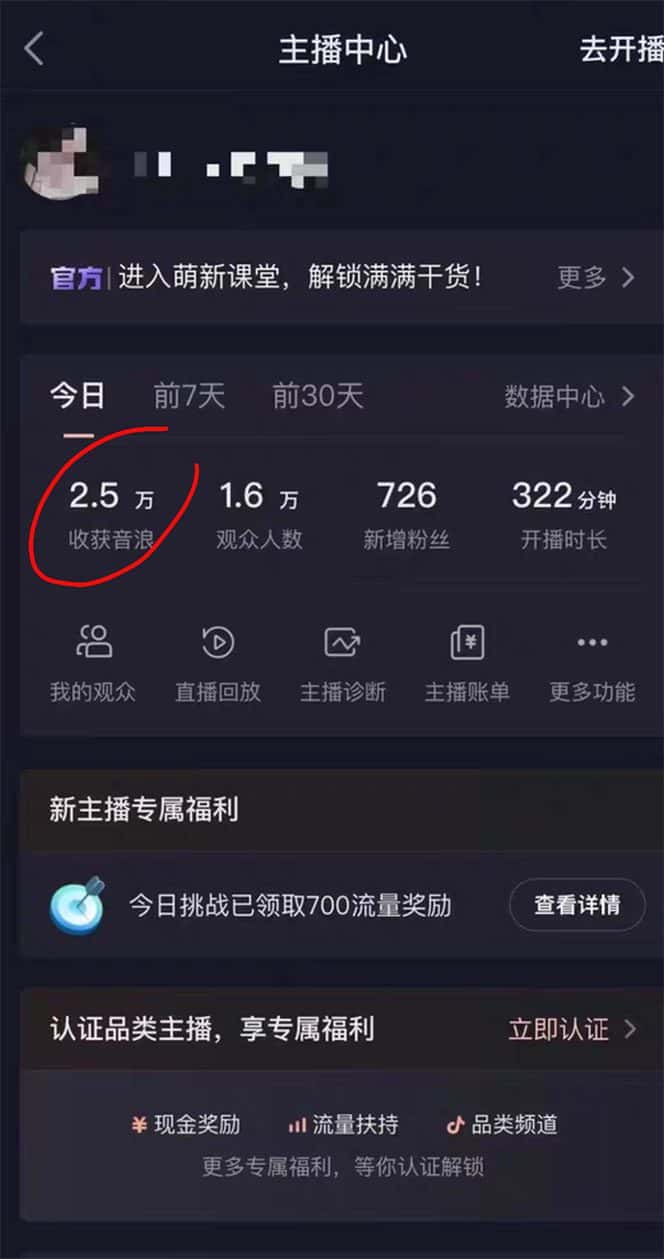This screenshot has height=1259, width=664.
Task: Open 更多 in the 官方 banner
Action: [596, 277]
